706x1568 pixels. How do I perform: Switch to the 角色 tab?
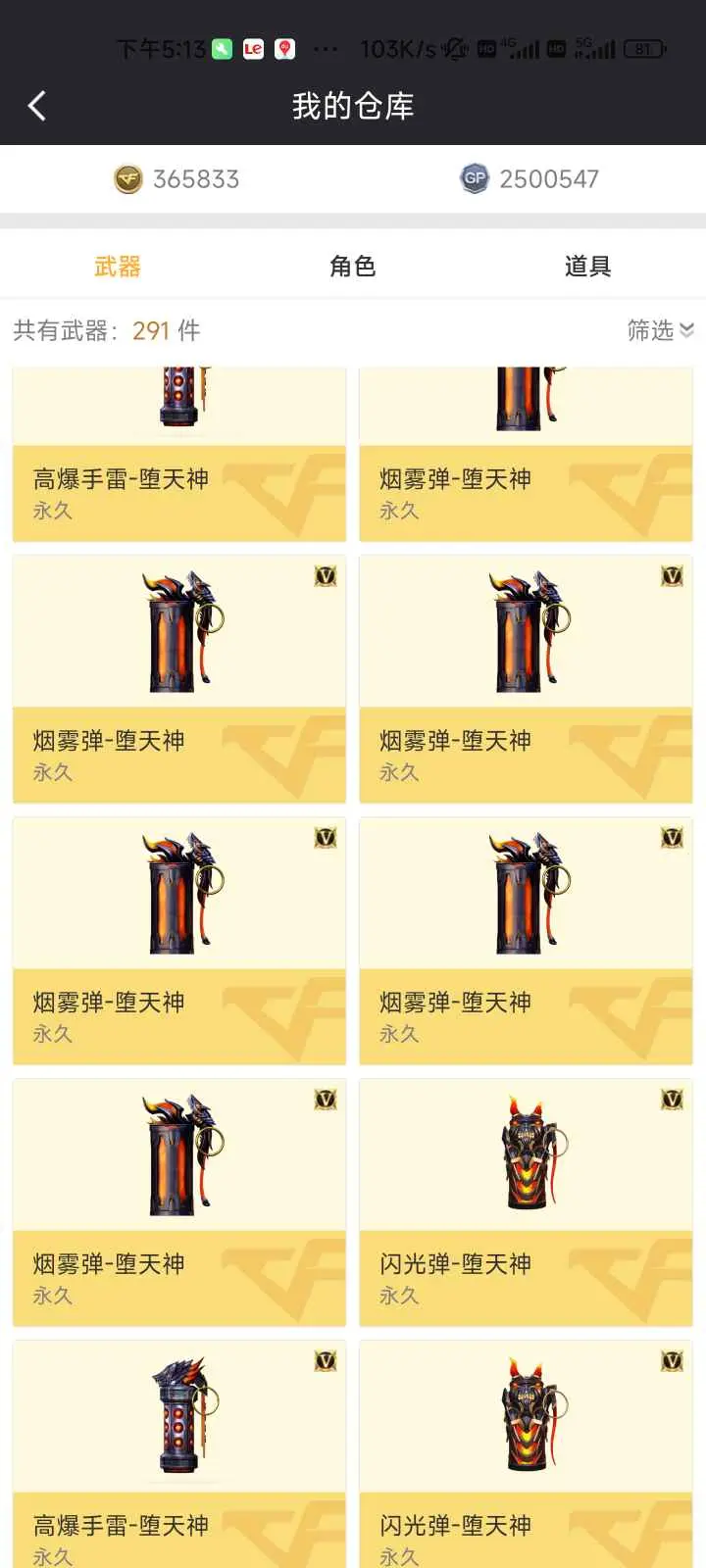(x=353, y=267)
